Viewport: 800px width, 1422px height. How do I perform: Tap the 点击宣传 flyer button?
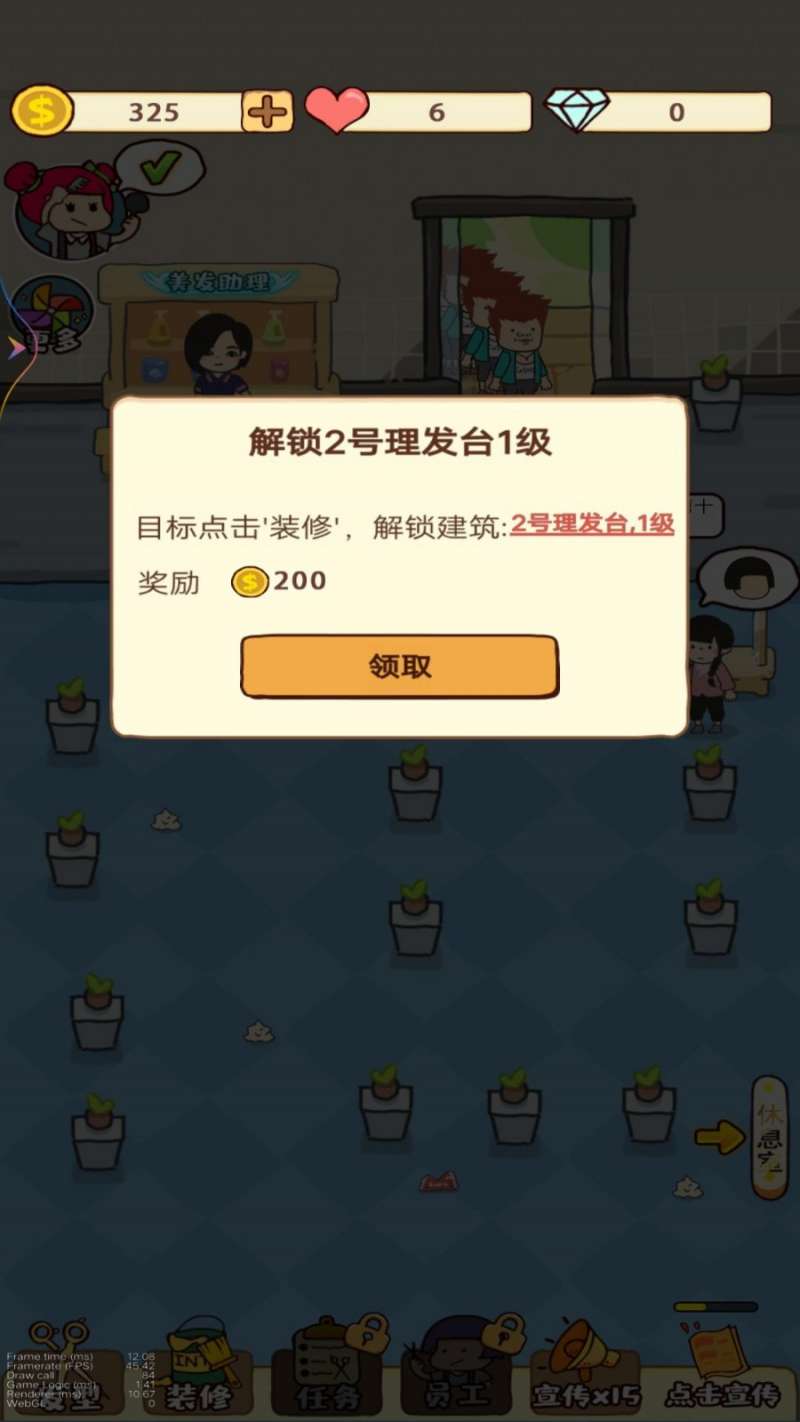point(722,1368)
